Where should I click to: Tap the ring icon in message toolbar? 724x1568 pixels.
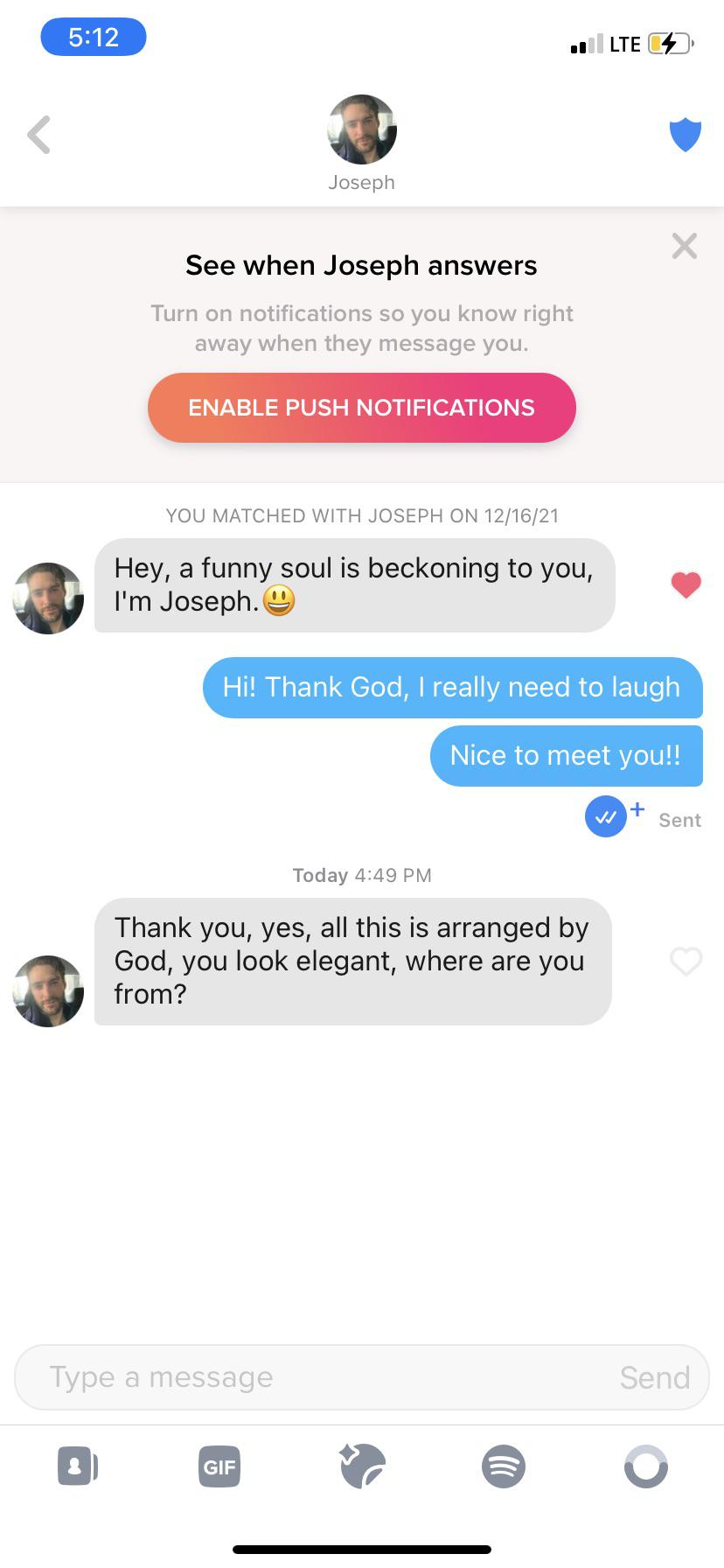pos(646,1466)
